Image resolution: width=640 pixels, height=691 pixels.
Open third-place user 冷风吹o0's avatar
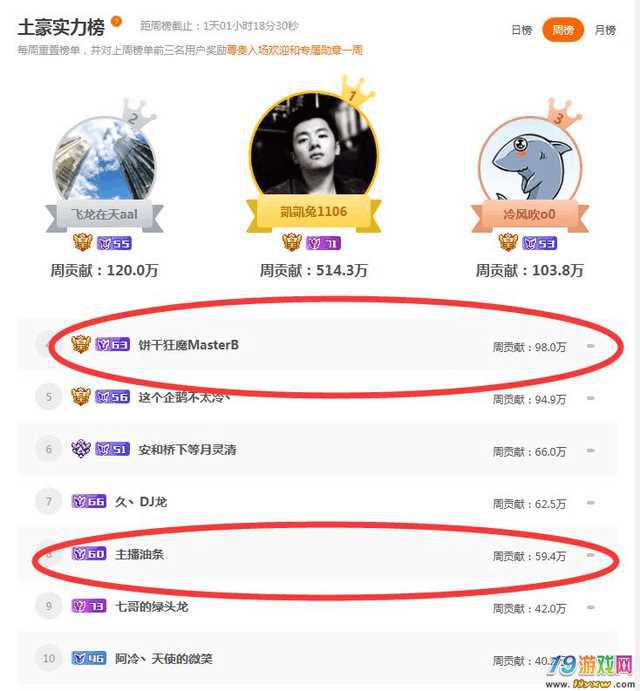[529, 159]
